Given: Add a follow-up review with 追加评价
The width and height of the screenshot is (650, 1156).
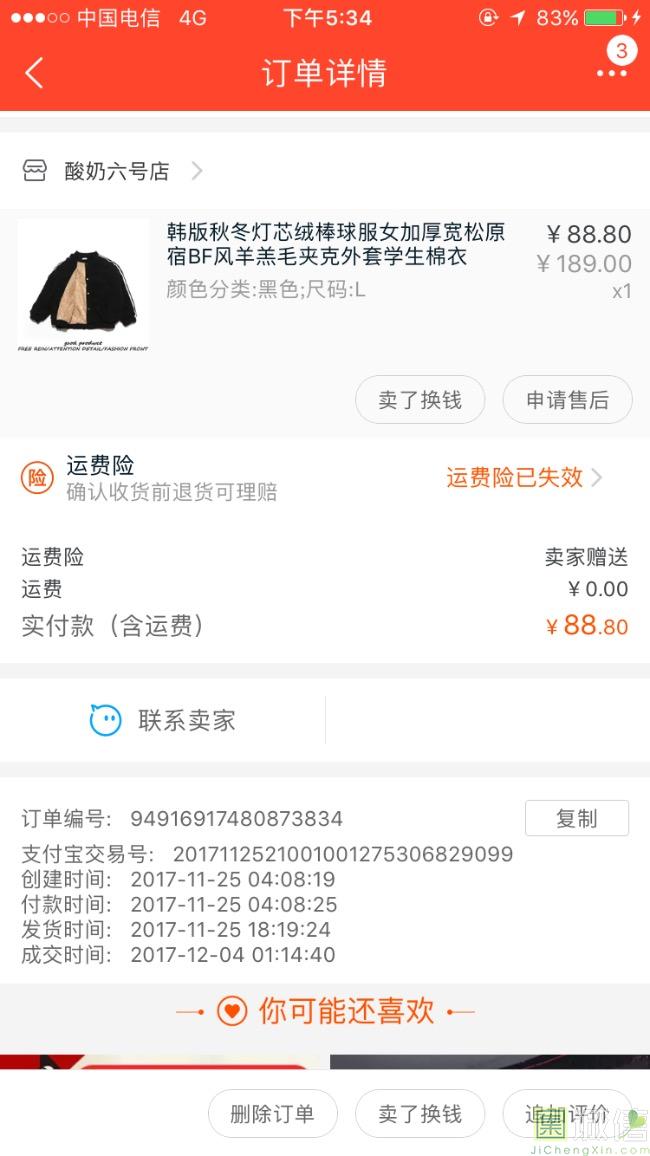Looking at the screenshot, I should pos(566,1114).
